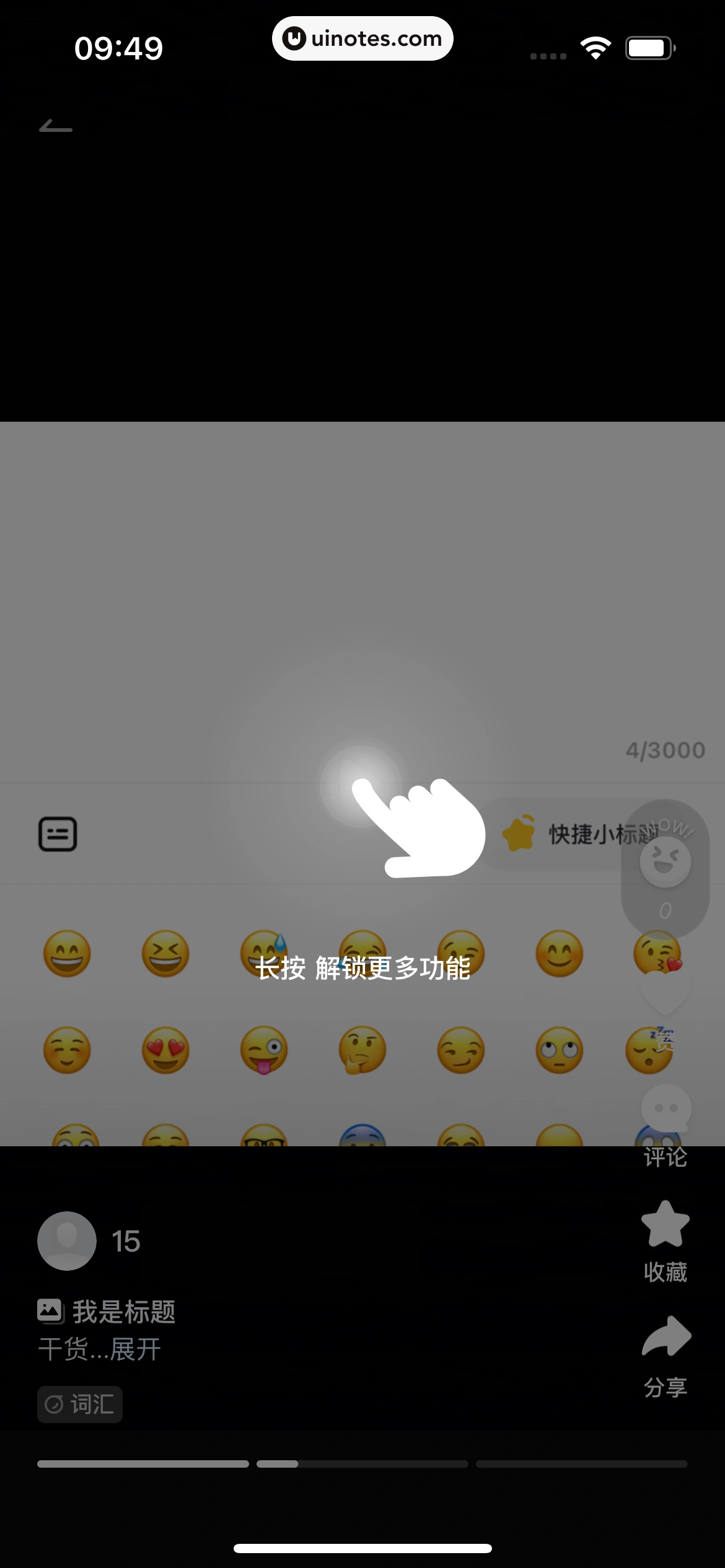This screenshot has width=725, height=1568.
Task: Tap the second progress bar segment
Action: tap(362, 1463)
